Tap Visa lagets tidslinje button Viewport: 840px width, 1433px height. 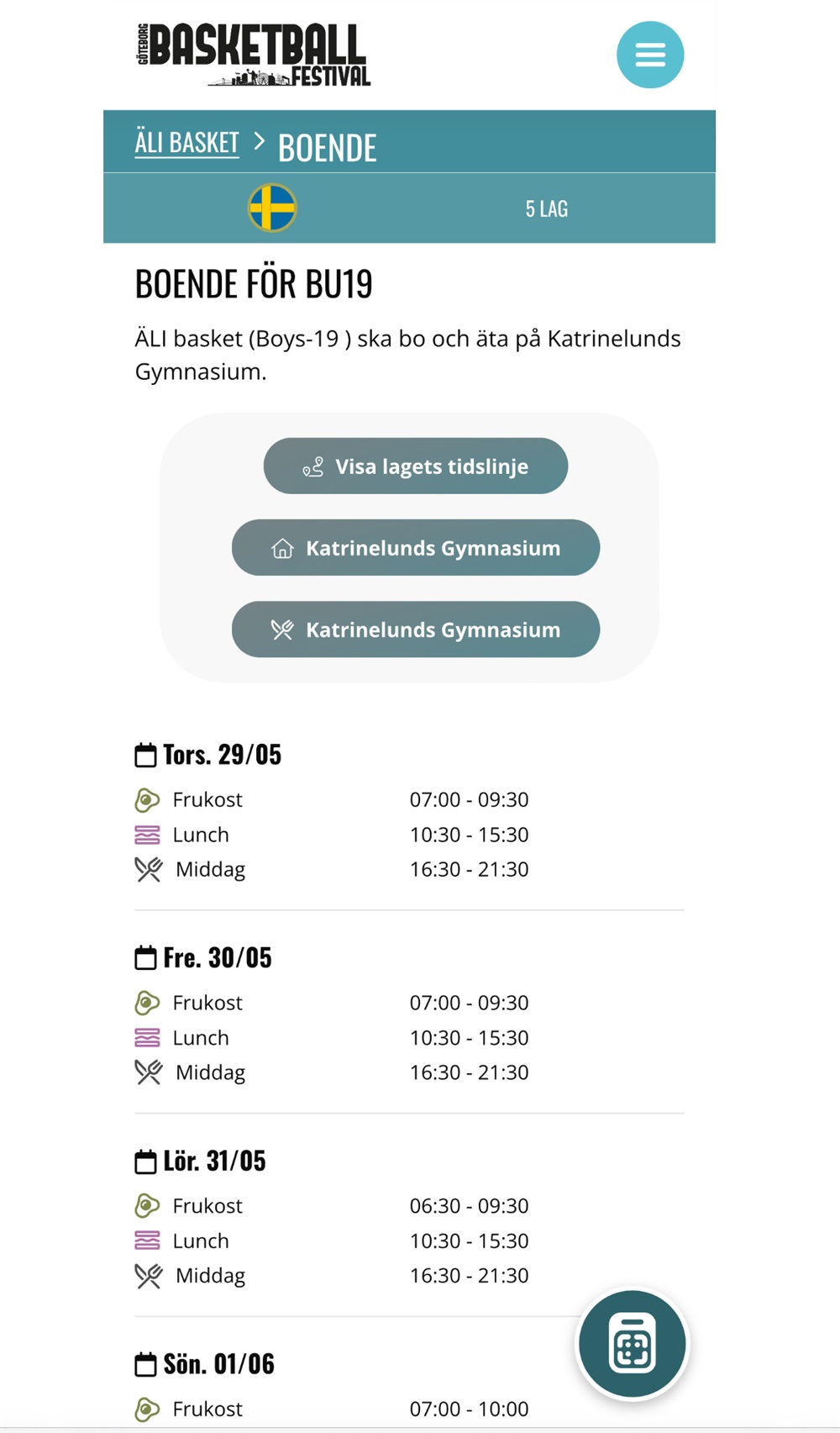pos(416,466)
